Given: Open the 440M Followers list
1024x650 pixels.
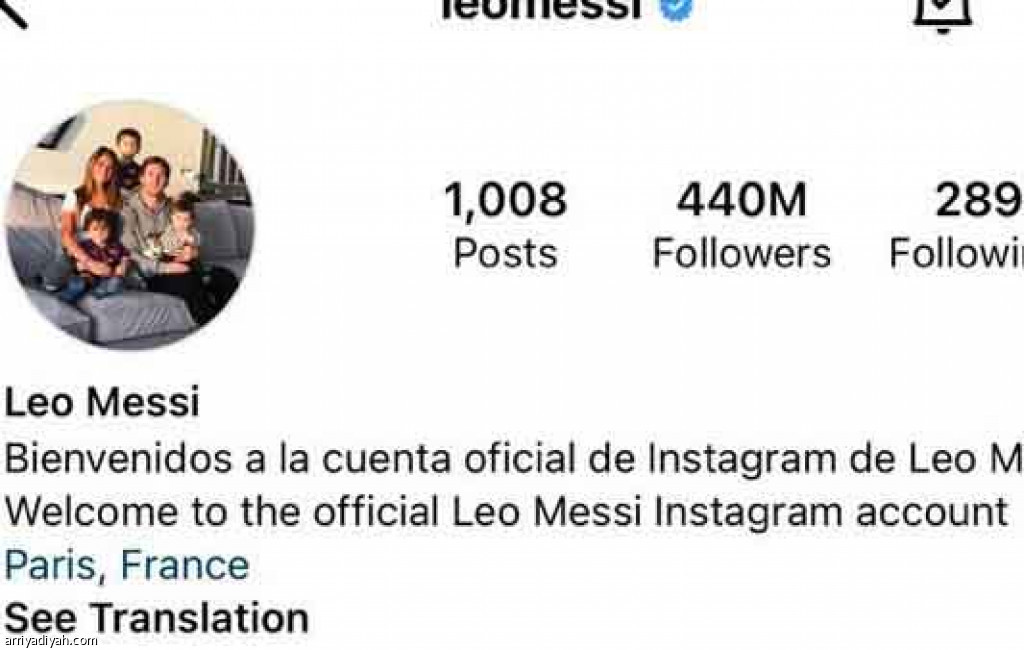Looking at the screenshot, I should pos(741,226).
